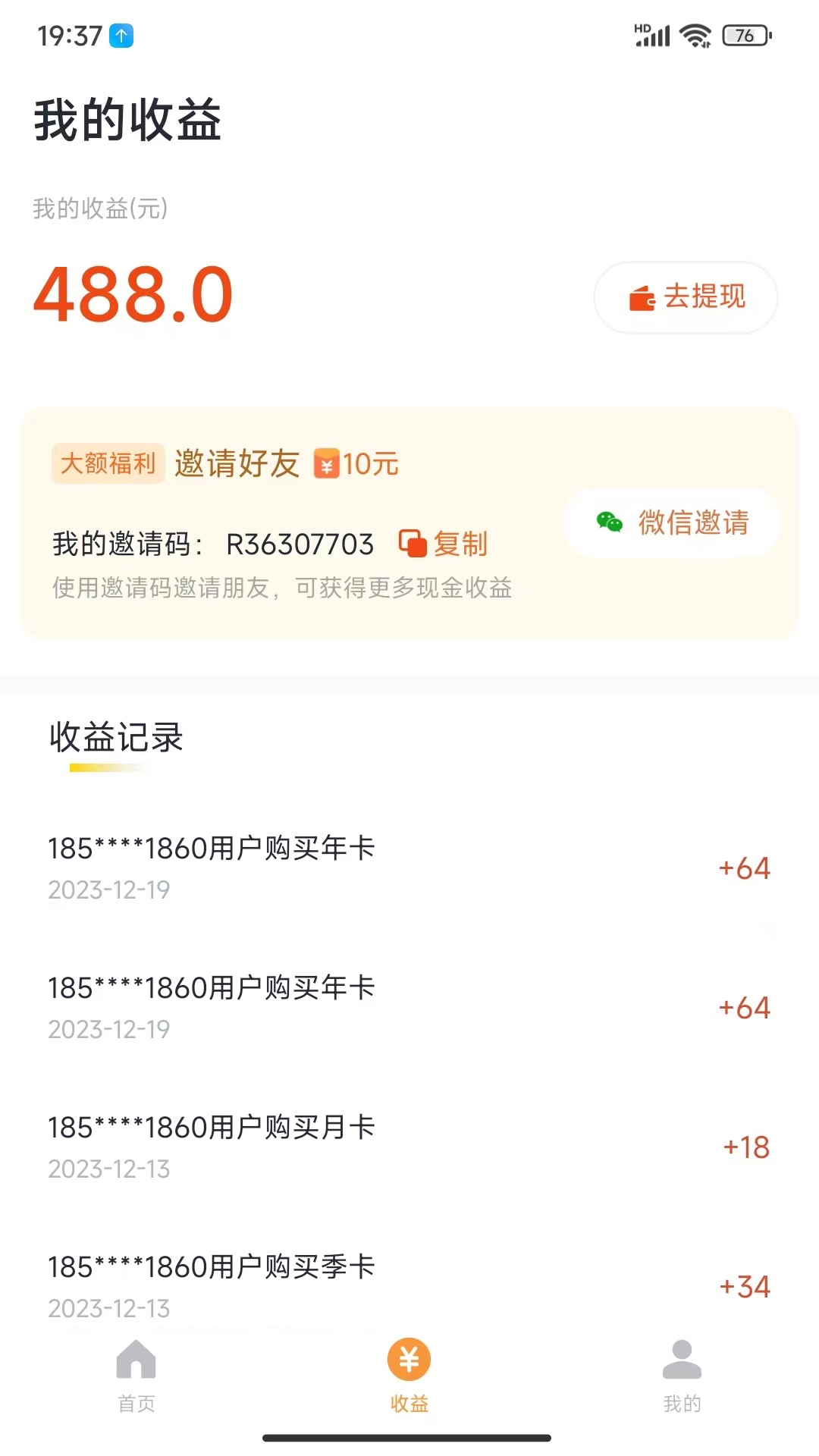The width and height of the screenshot is (819, 1456).
Task: Select the invitation code R36307703
Action: (301, 543)
